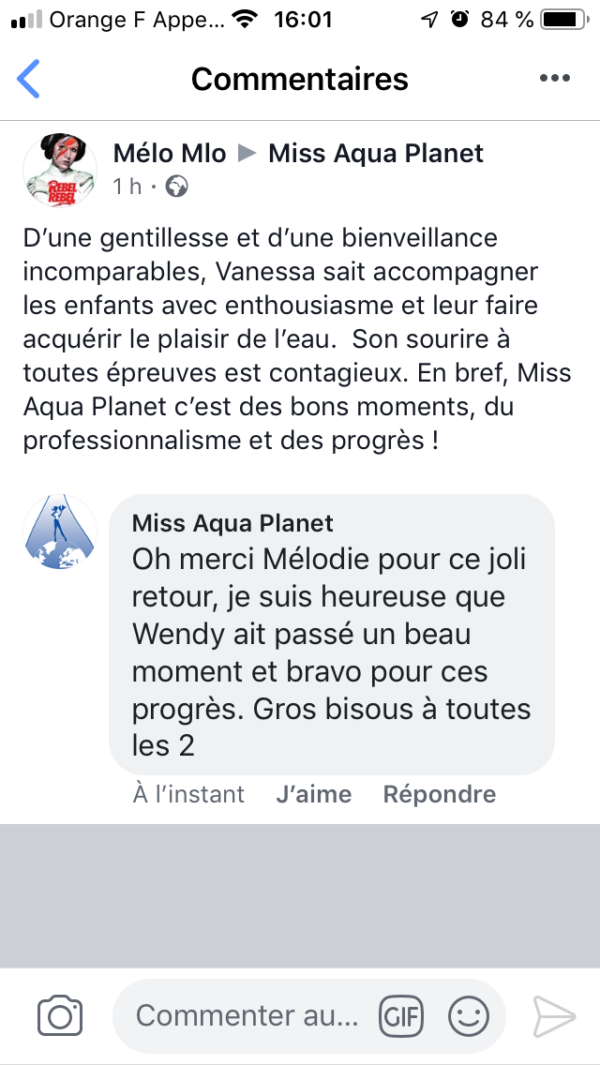Send the comment with the arrow icon
Viewport: 600px width, 1065px height.
tap(554, 1017)
